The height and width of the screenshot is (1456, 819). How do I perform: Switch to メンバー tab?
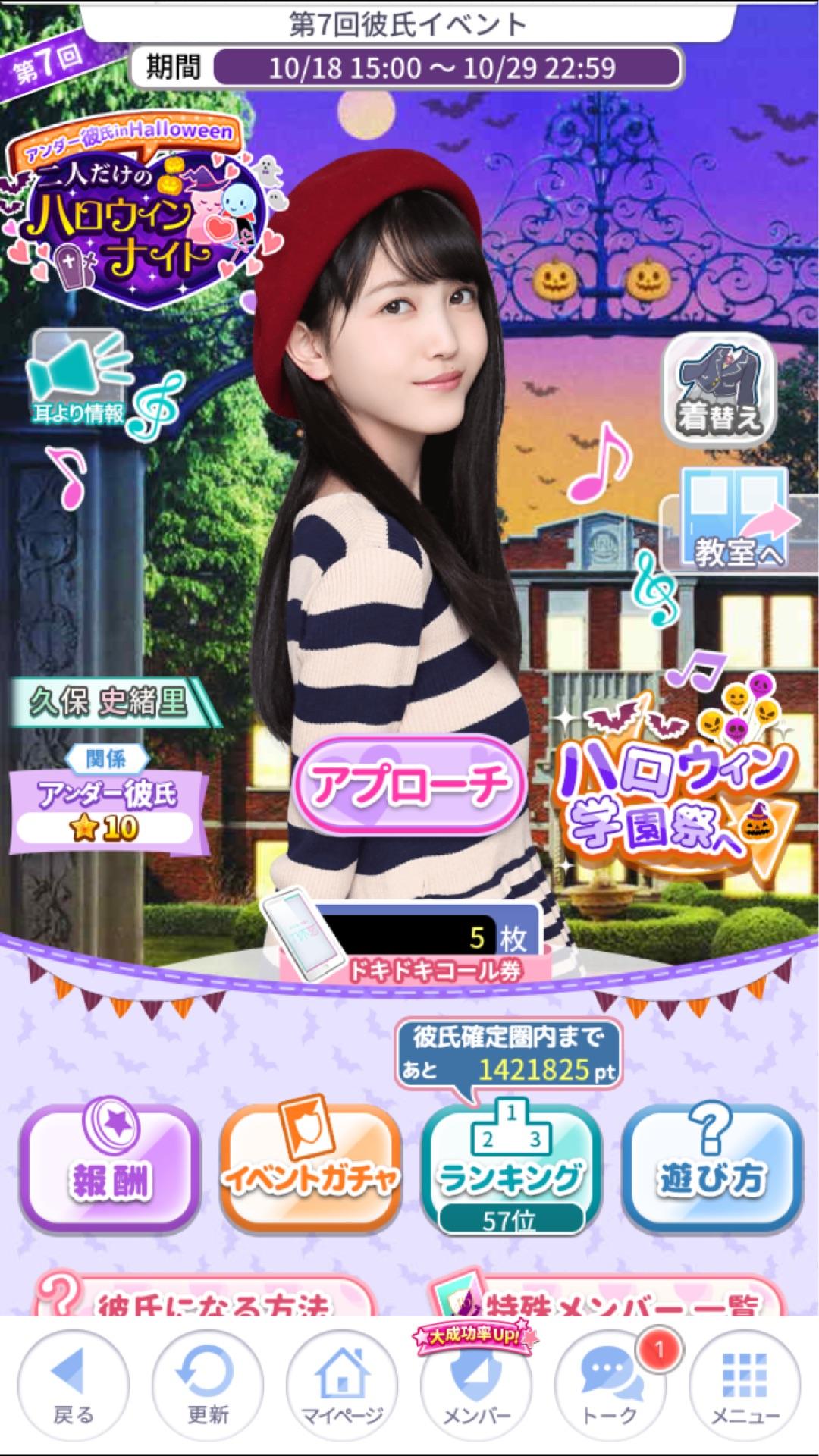point(476,1392)
